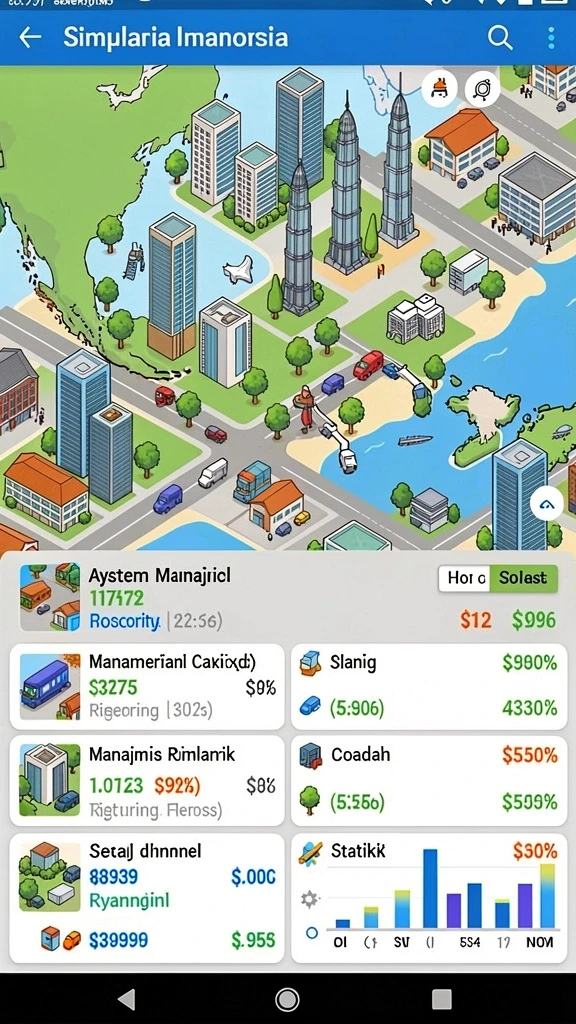Expand the panel with the up chevron button
The width and height of the screenshot is (576, 1024).
(547, 504)
